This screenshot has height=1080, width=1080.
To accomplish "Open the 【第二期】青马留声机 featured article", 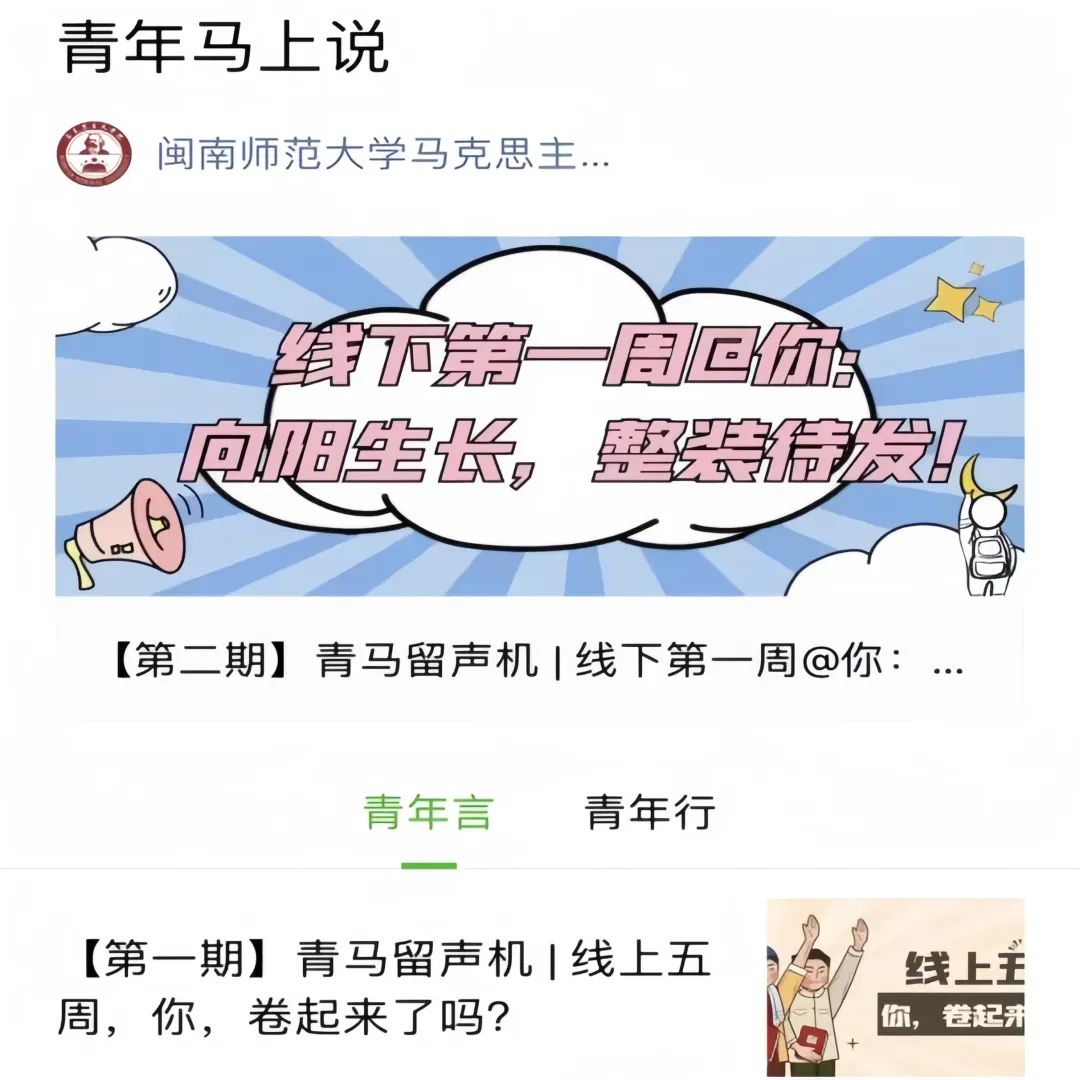I will tap(538, 662).
